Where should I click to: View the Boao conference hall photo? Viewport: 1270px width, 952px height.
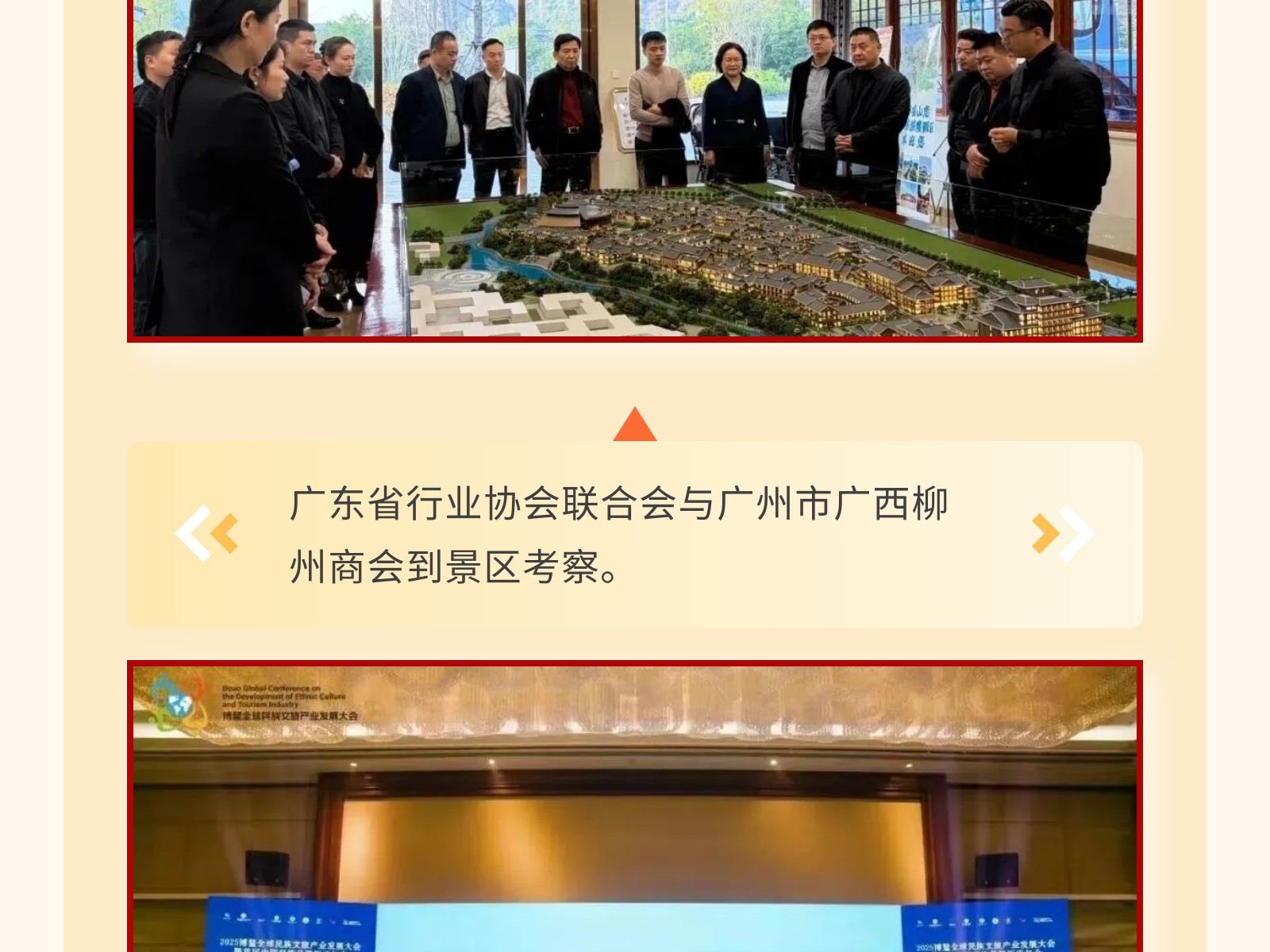[x=635, y=808]
